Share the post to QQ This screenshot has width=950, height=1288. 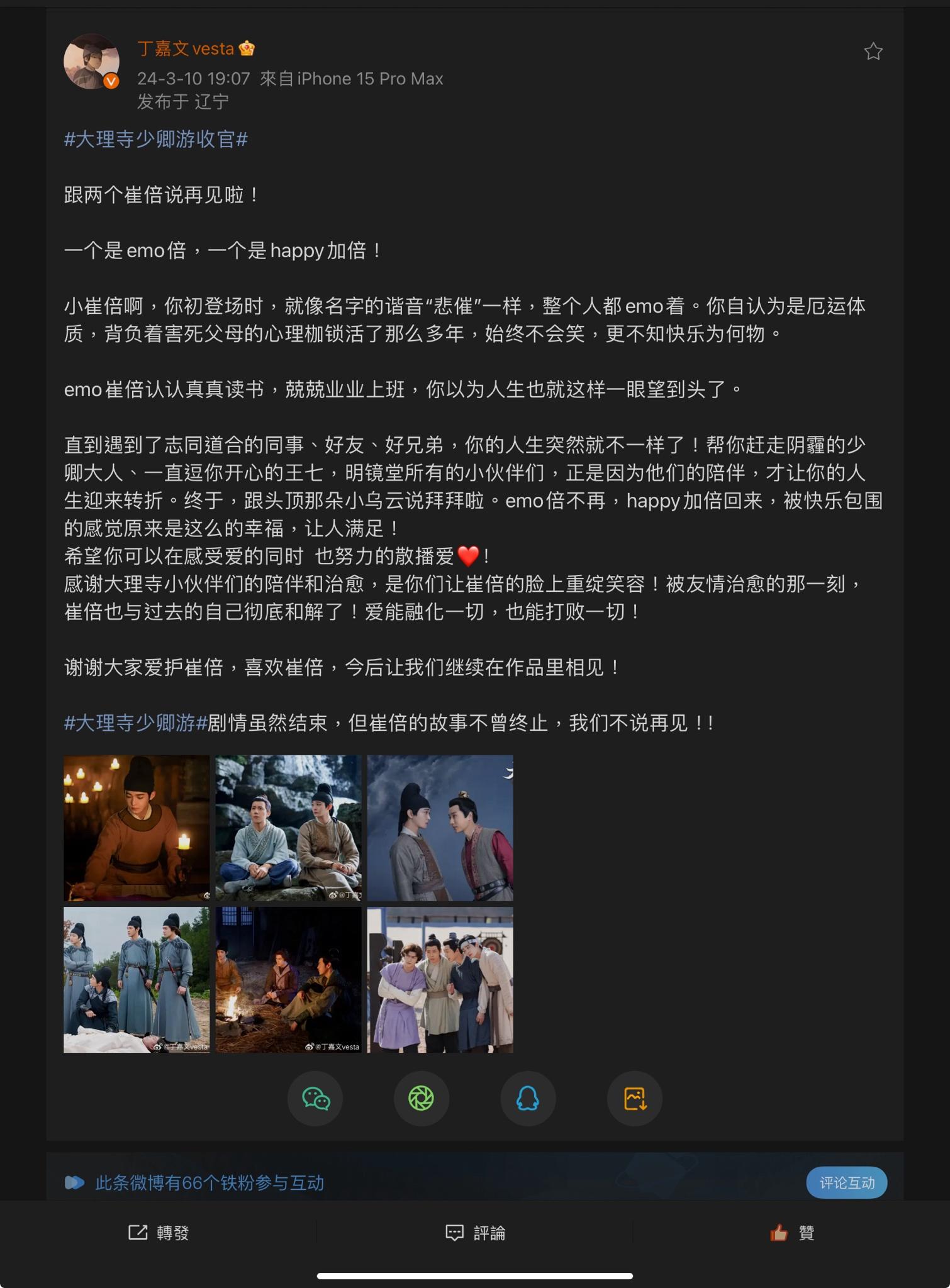point(527,1099)
